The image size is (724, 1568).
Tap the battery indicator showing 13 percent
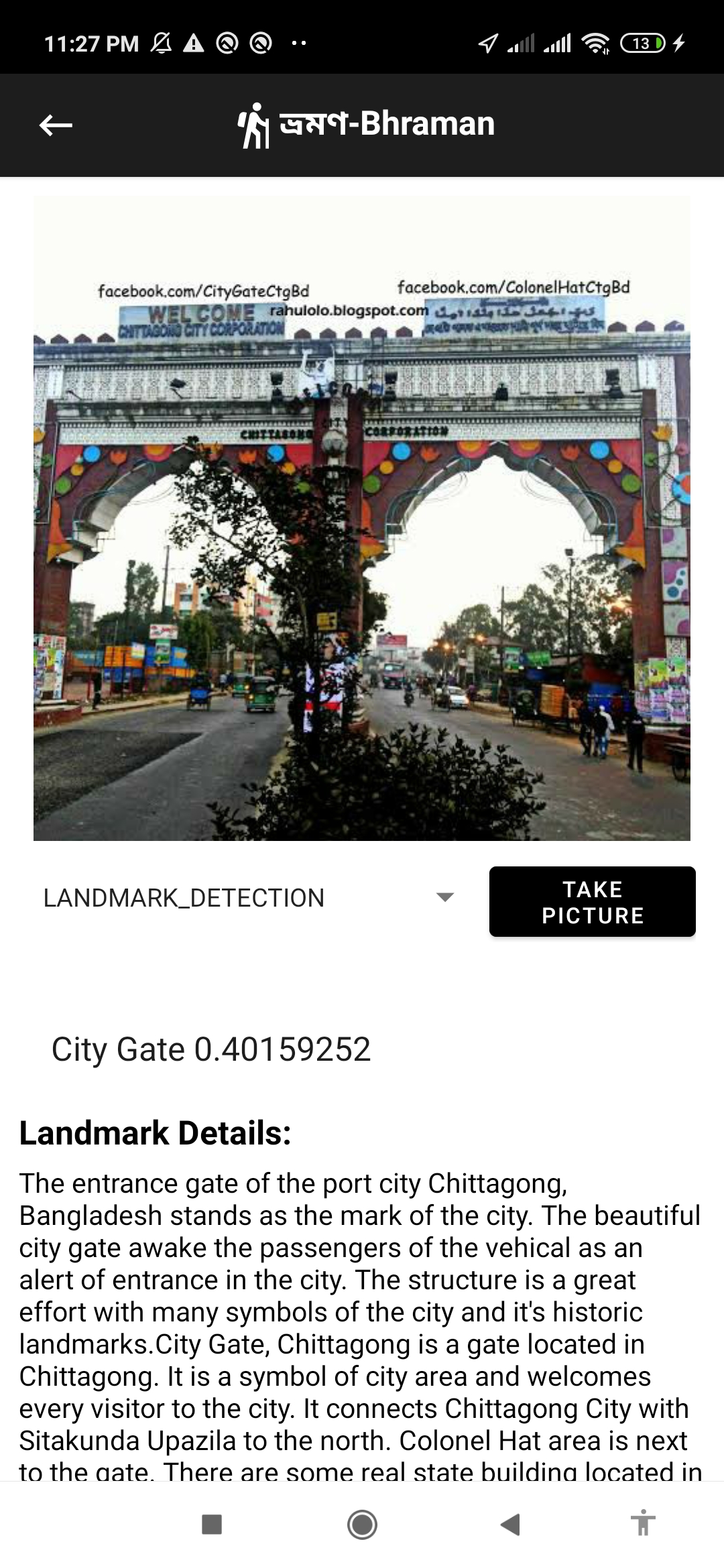pyautogui.click(x=642, y=43)
